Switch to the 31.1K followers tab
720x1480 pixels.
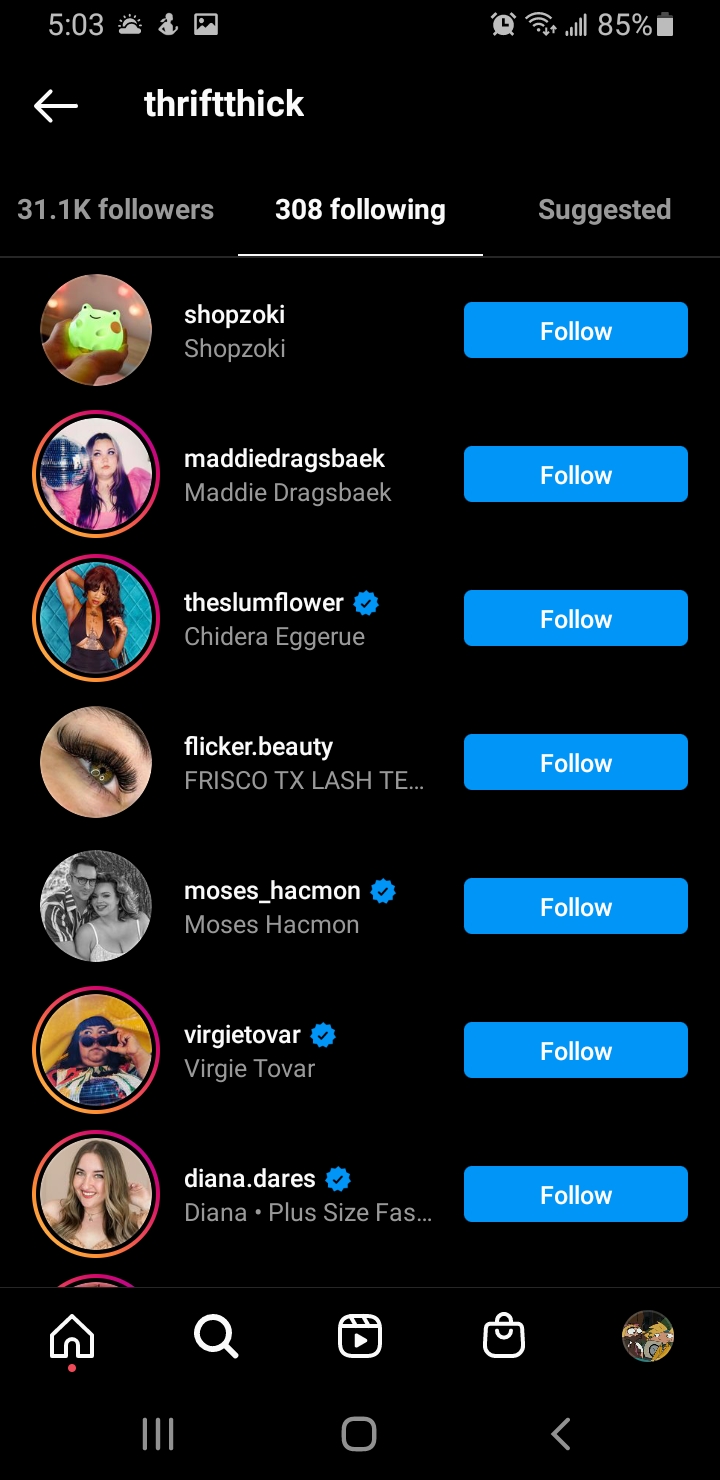pyautogui.click(x=116, y=210)
